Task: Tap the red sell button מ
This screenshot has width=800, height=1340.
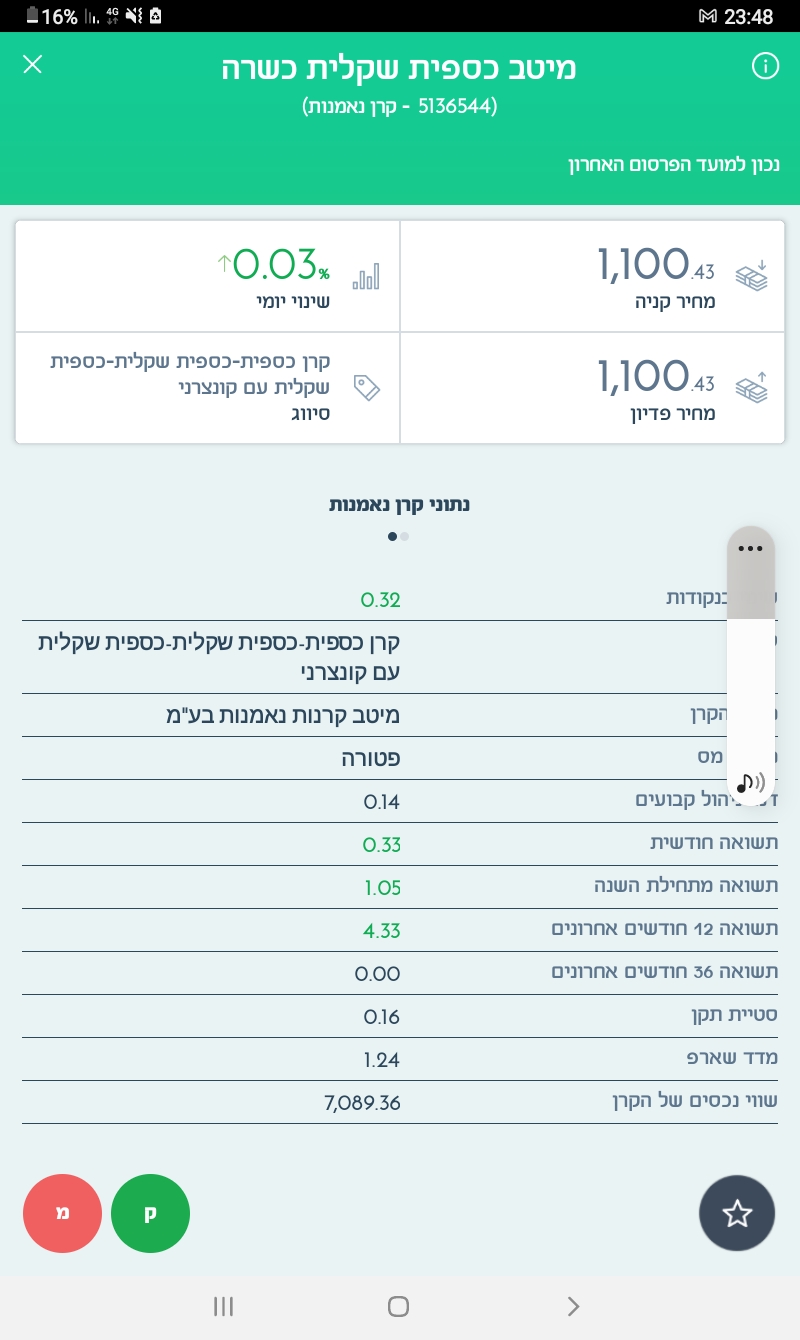Action: coord(62,1213)
